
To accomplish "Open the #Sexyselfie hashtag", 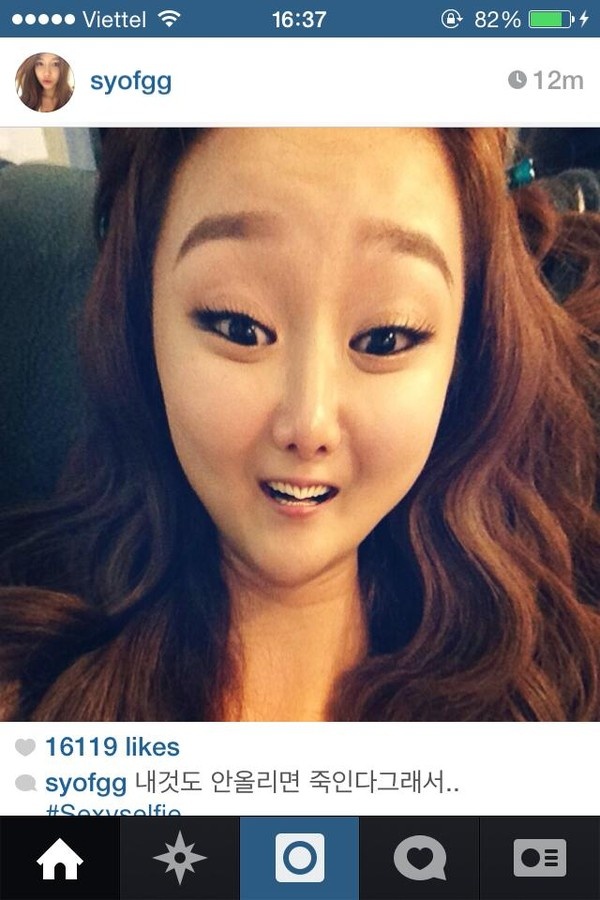I will coord(112,810).
